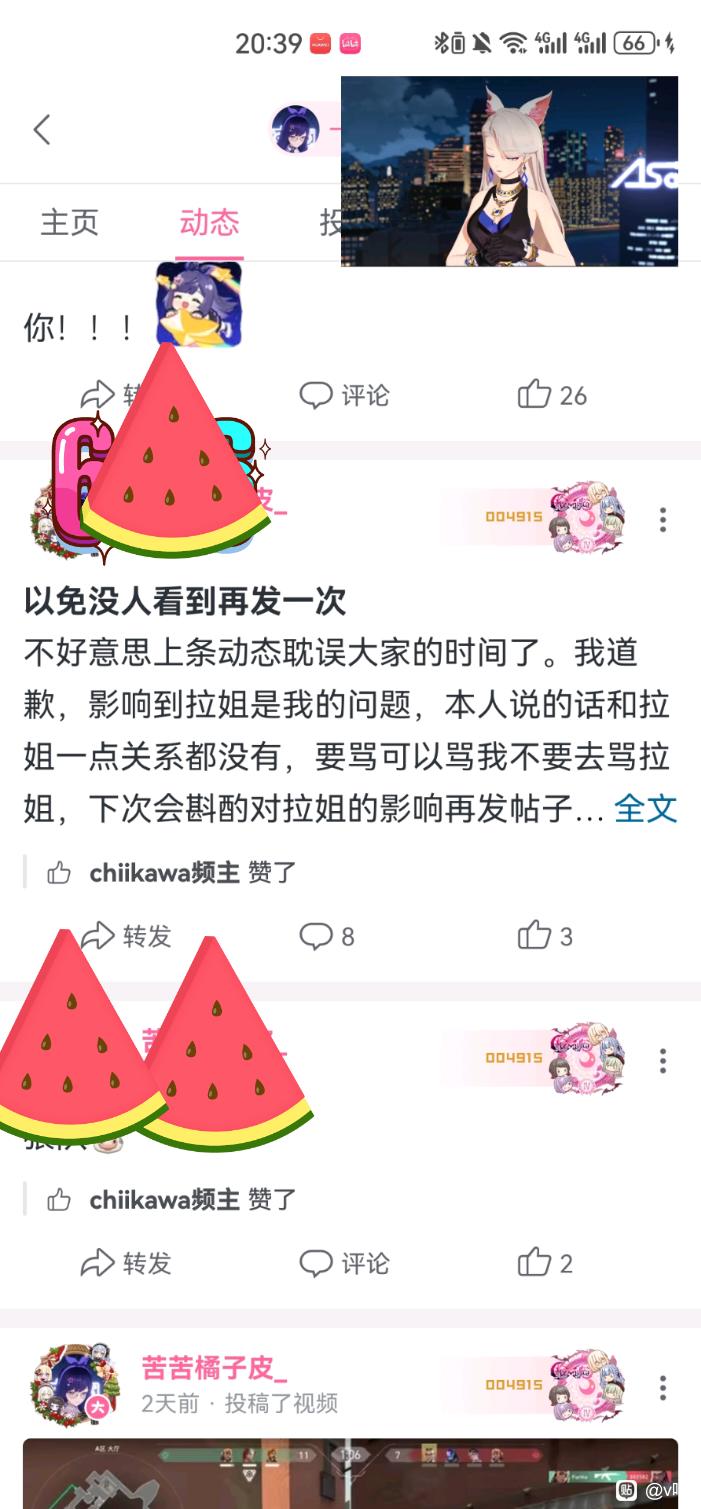The width and height of the screenshot is (701, 1509).
Task: Open overflow menu on 以免没人看到再发一次 post
Action: pos(662,519)
